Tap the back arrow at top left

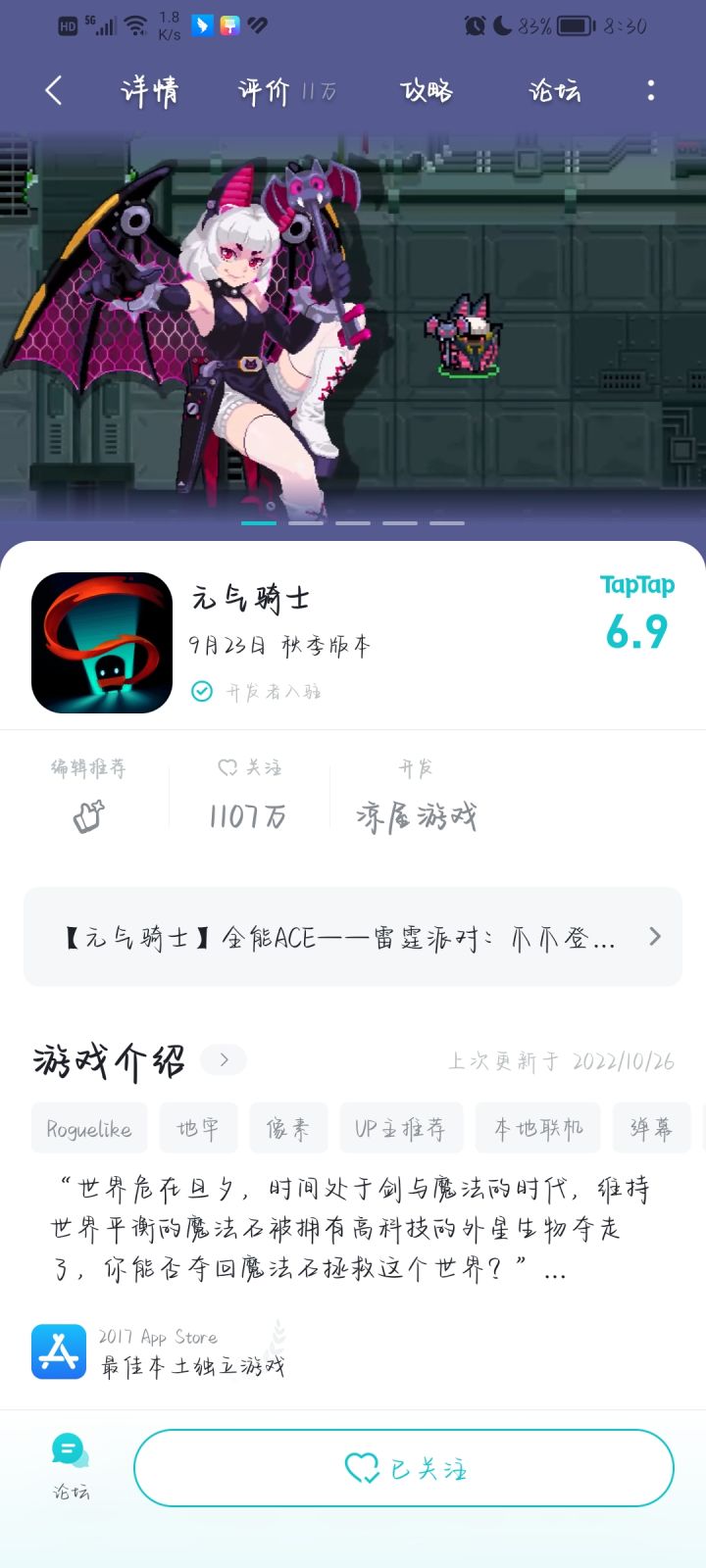[54, 89]
